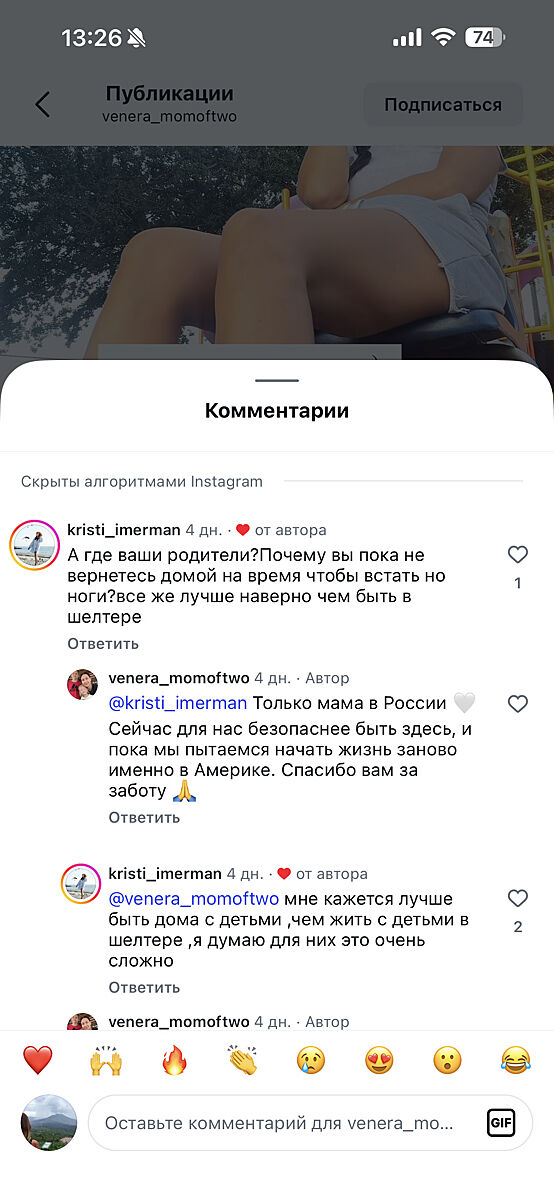The image size is (554, 1200).
Task: Open the GIF picker
Action: pos(501,1123)
